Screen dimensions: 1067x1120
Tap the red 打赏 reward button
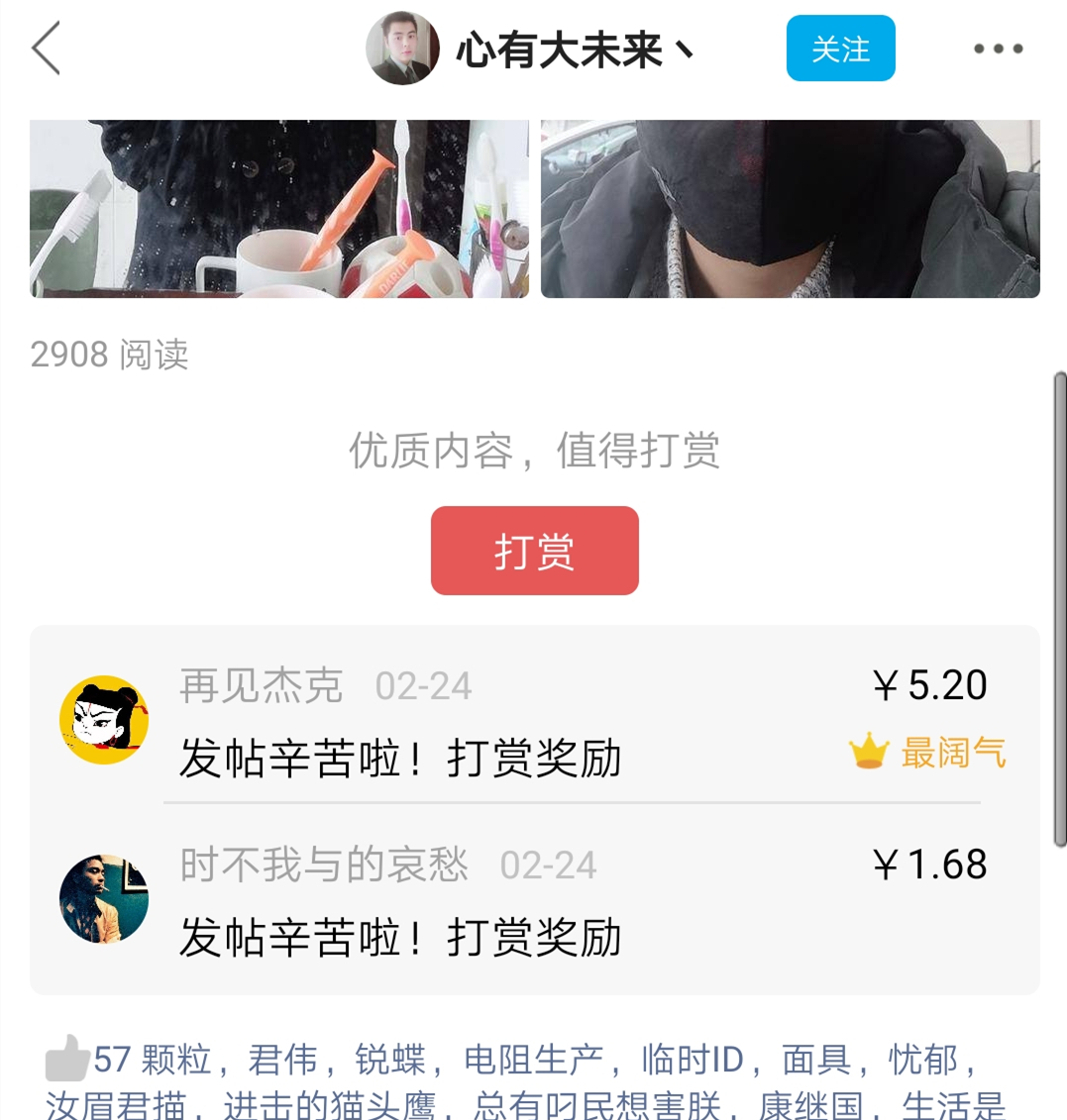(534, 551)
